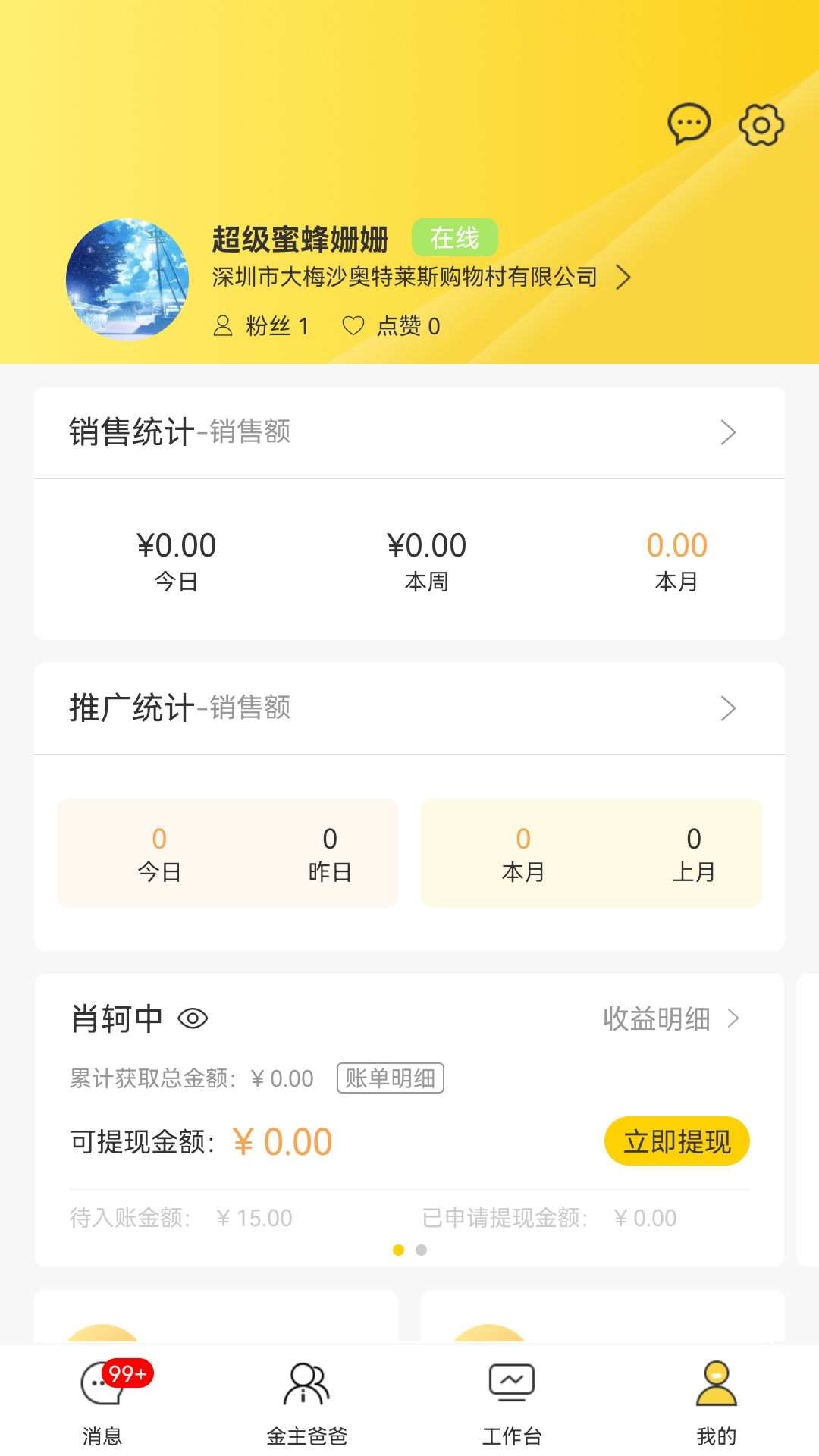Open 收益明细 via its arrow
The height and width of the screenshot is (1456, 819).
coord(733,1019)
